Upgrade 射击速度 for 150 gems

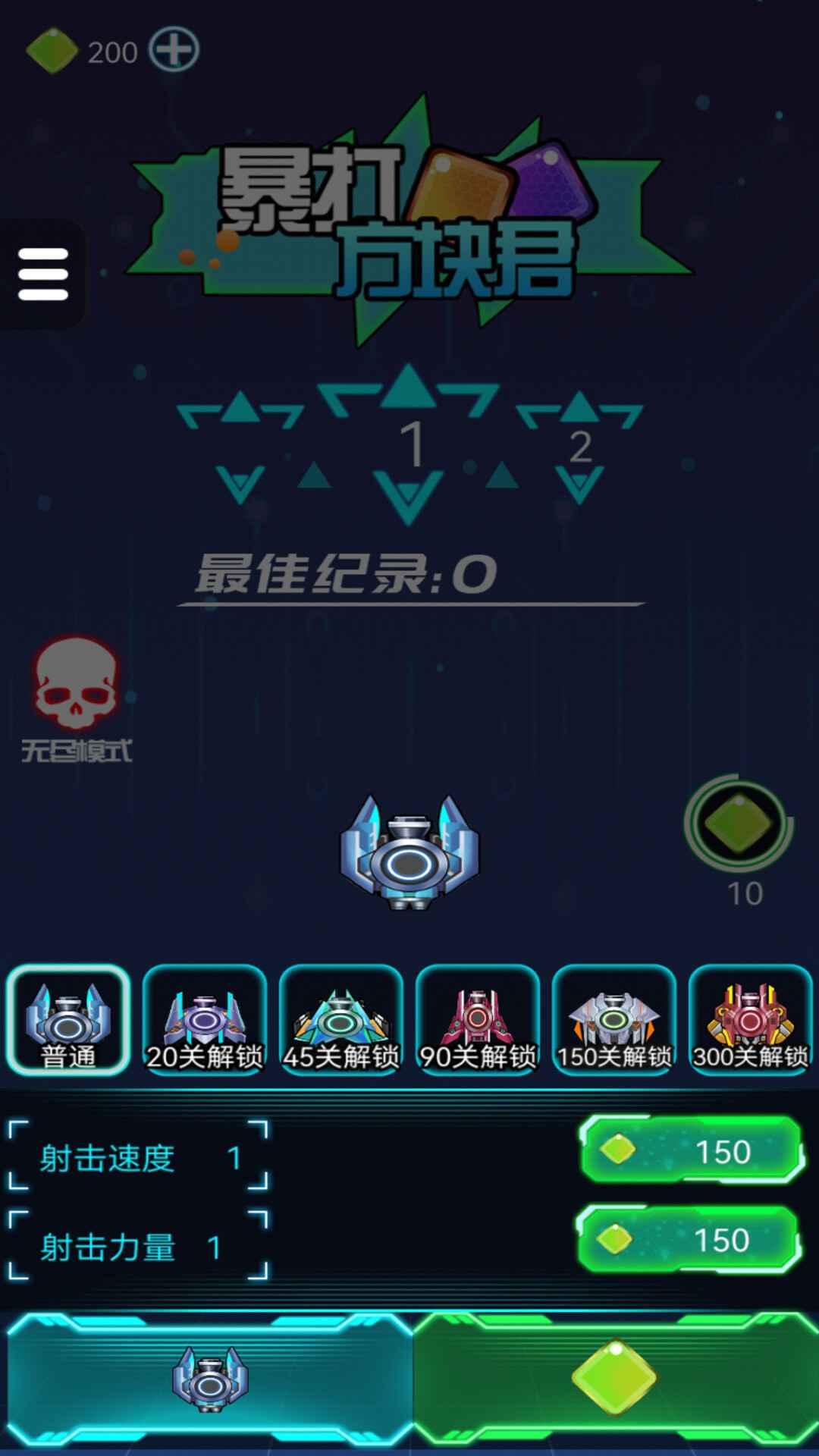click(690, 1150)
